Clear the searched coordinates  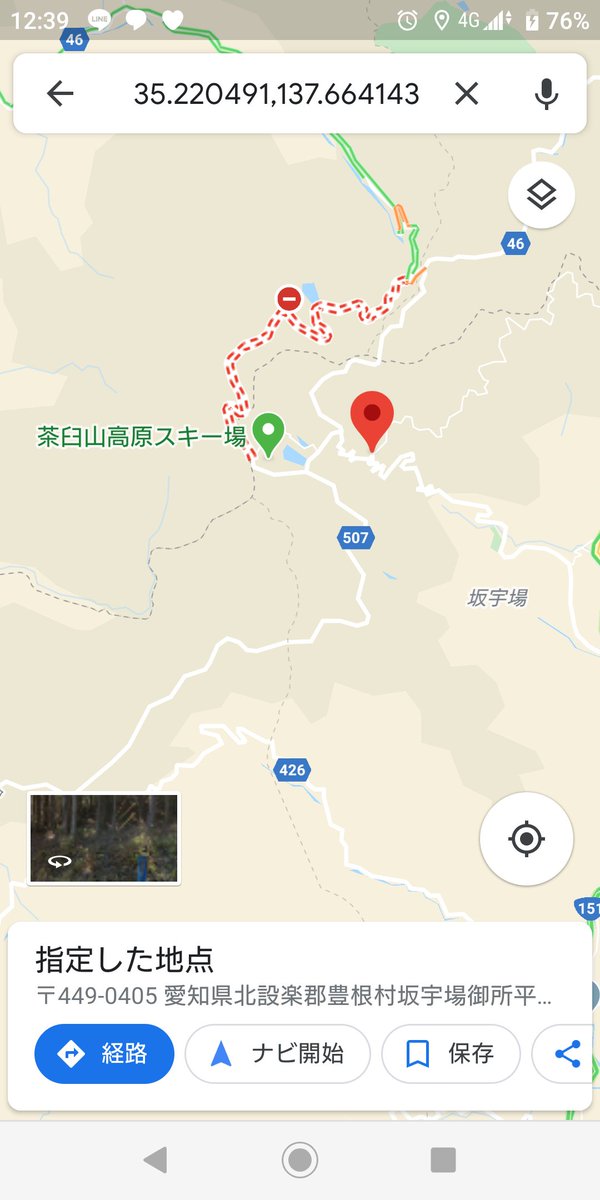point(466,94)
